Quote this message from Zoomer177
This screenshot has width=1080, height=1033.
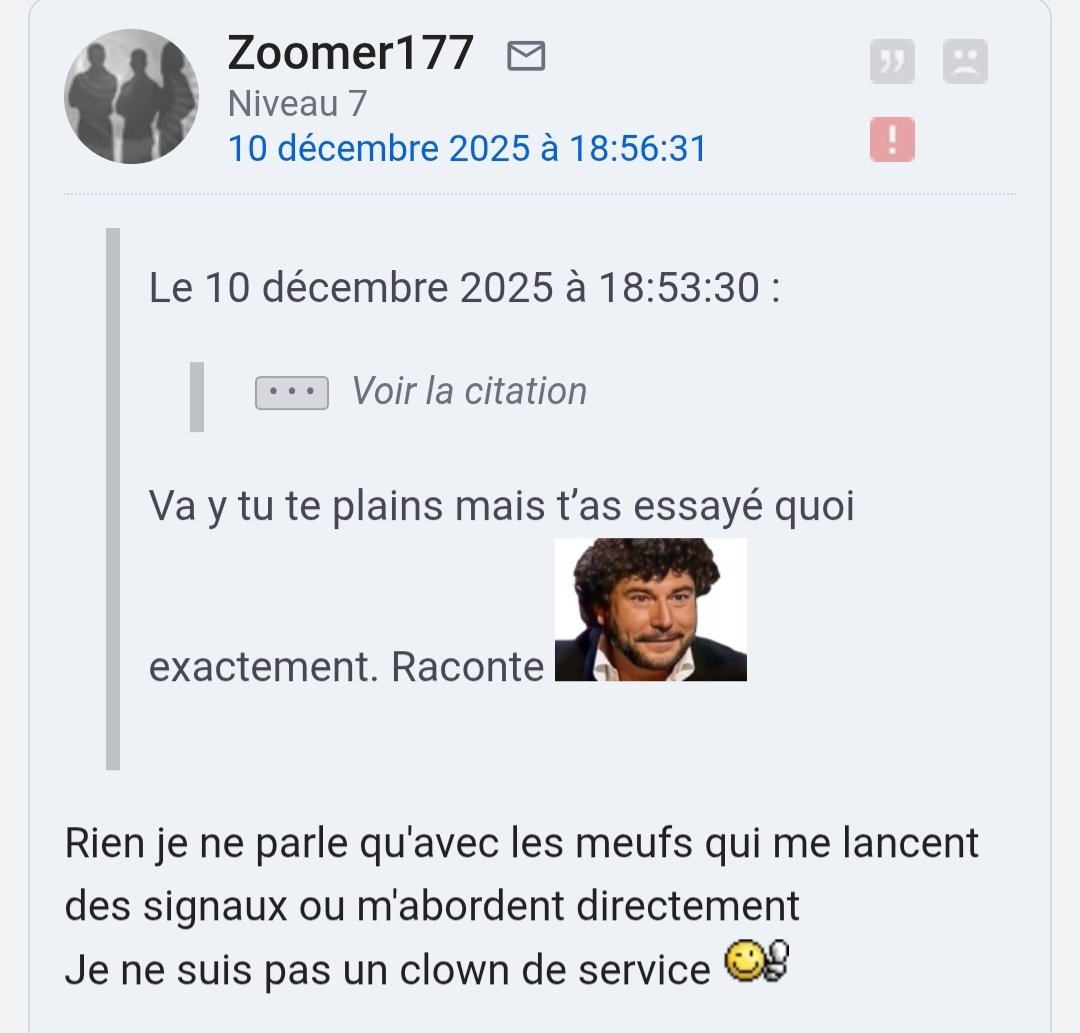pos(892,62)
